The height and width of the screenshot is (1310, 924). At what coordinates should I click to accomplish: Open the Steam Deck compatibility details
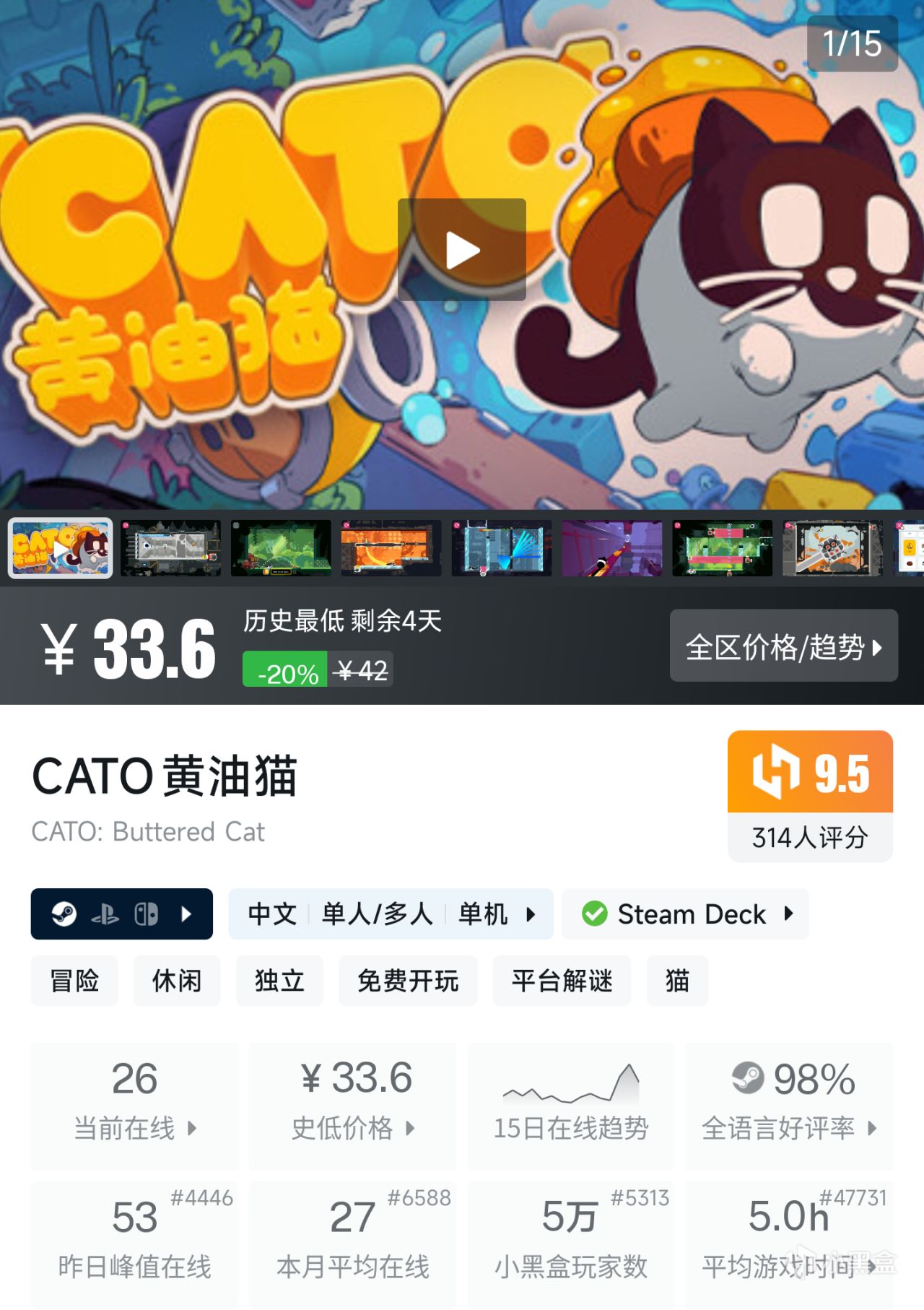click(685, 914)
